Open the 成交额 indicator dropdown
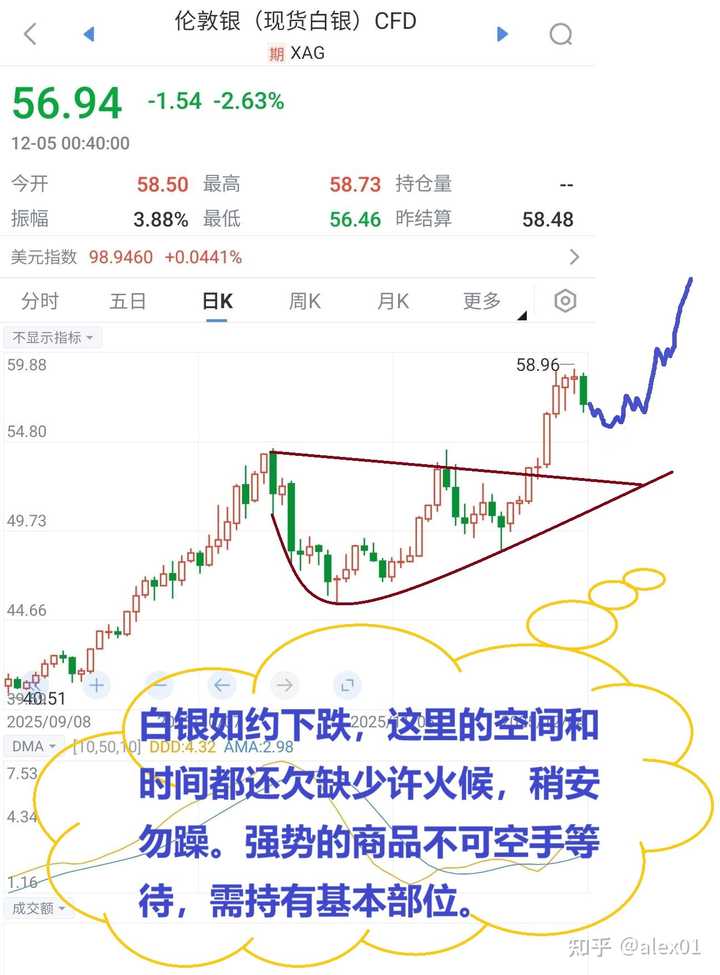Image resolution: width=720 pixels, height=975 pixels. pos(38,909)
